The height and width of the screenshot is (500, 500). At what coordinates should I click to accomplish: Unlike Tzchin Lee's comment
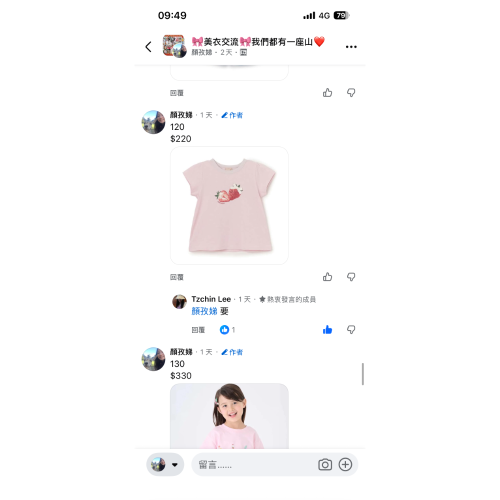pyautogui.click(x=327, y=330)
